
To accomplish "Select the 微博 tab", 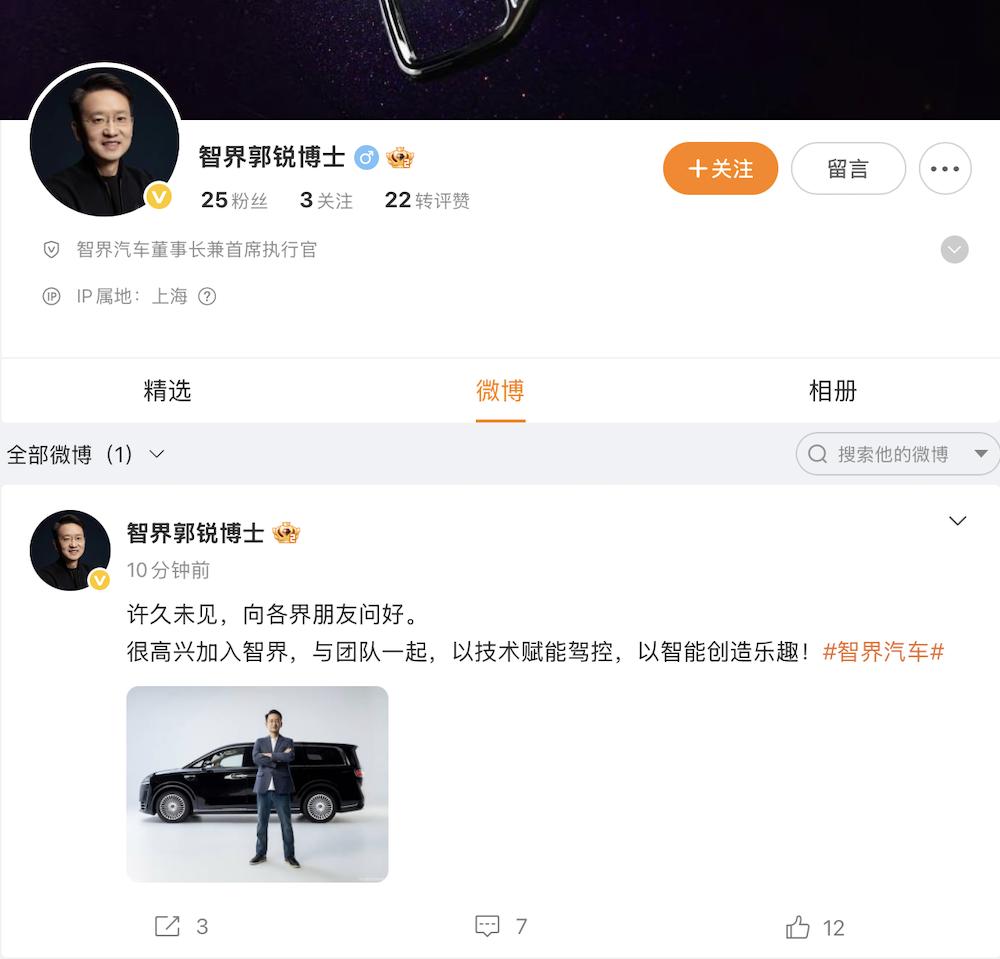I will (500, 390).
